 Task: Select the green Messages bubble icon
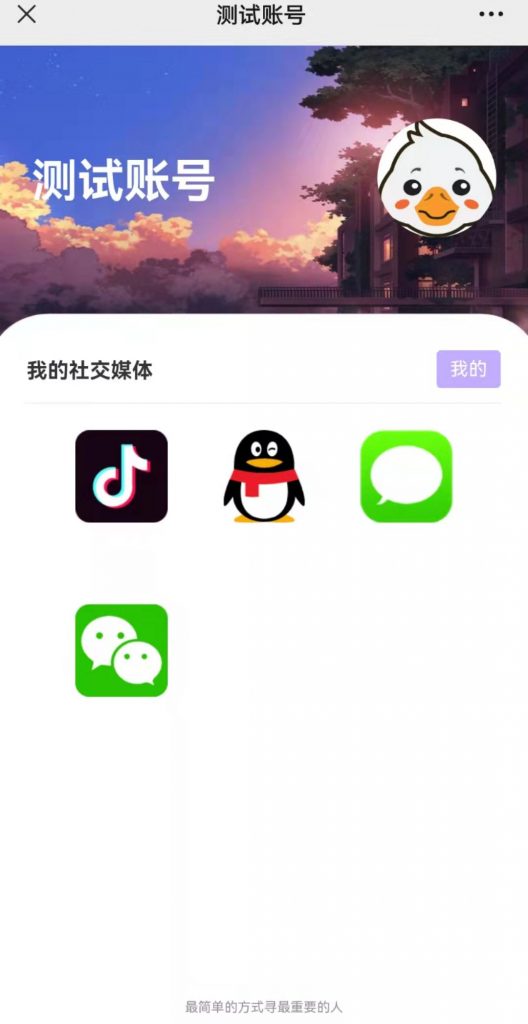(x=406, y=476)
